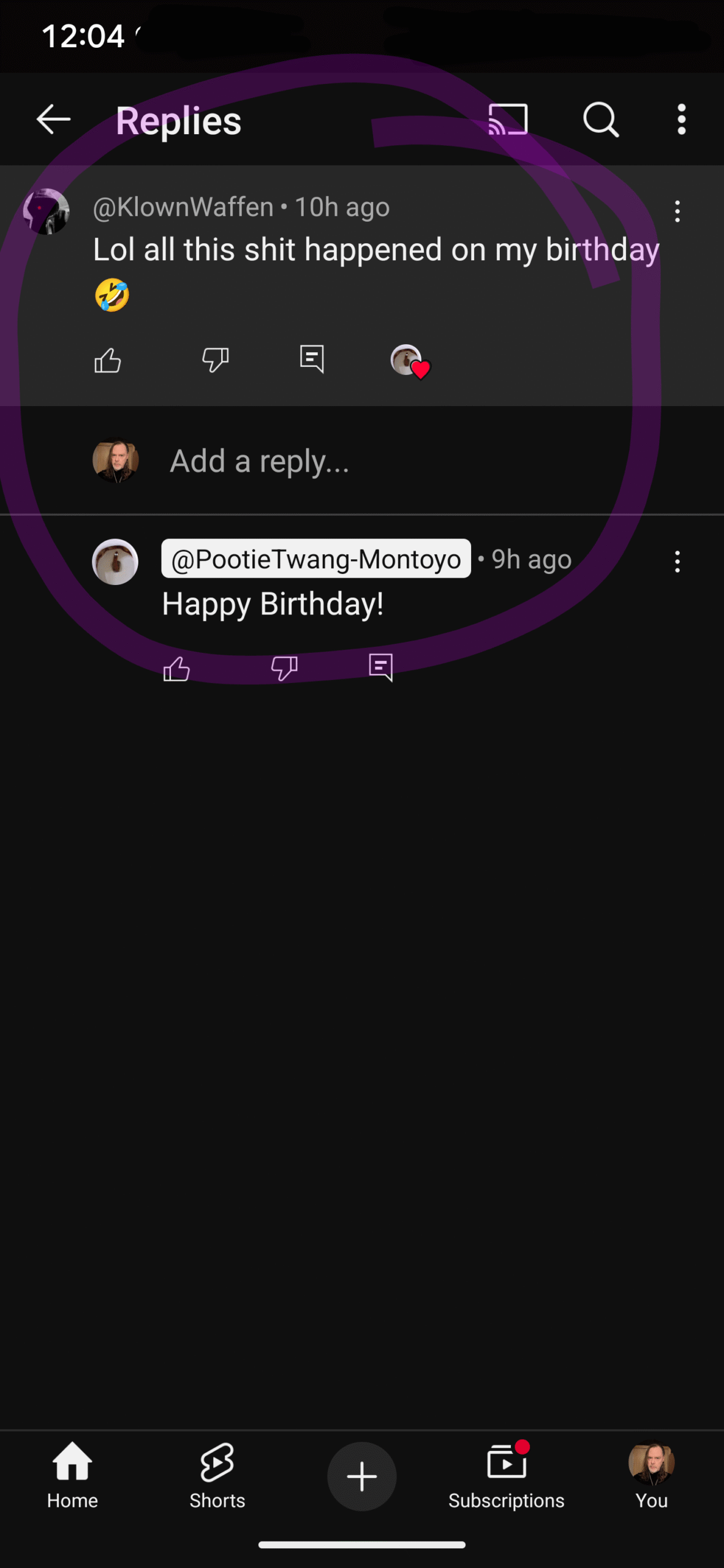The image size is (724, 1568).
Task: Open options menu for Happy Birthday reply
Action: click(x=677, y=561)
